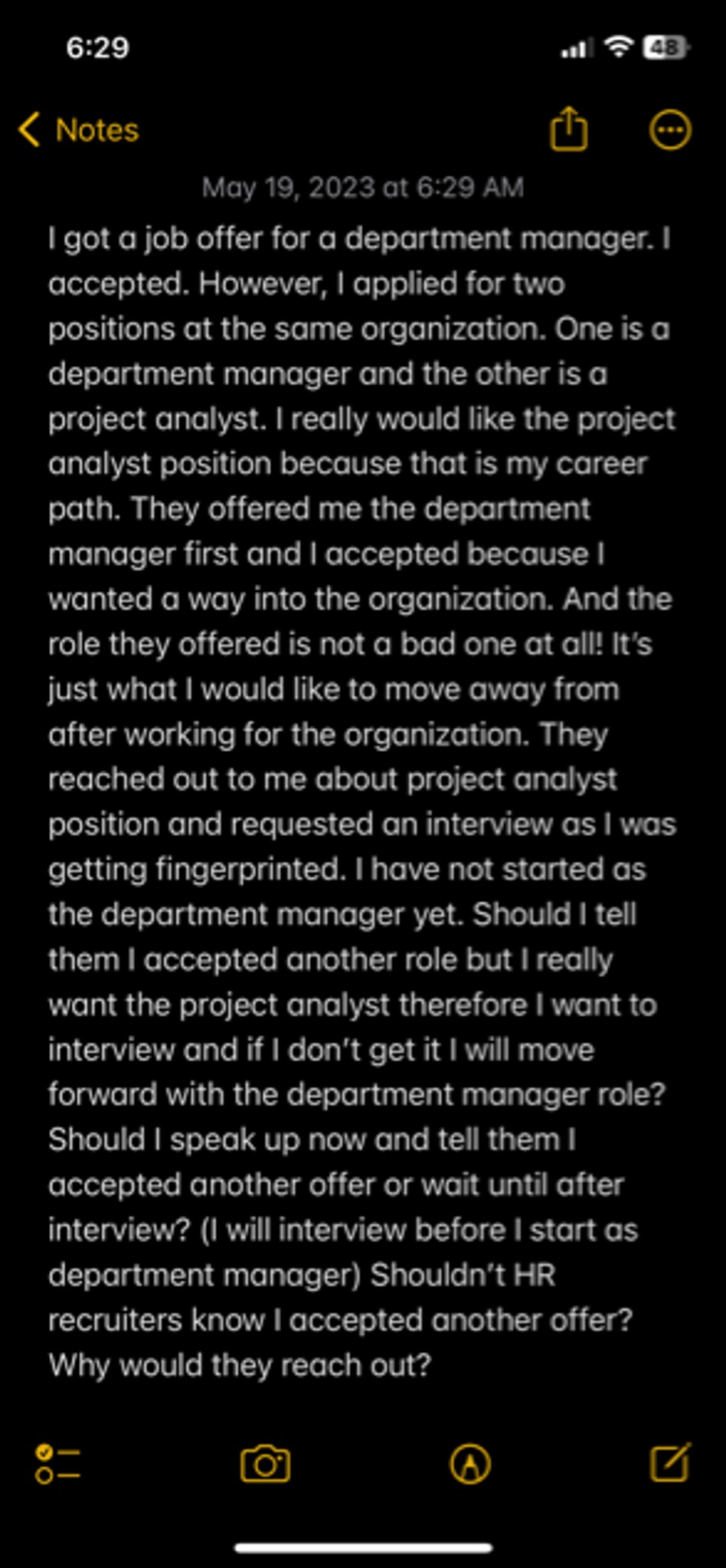
Task: Open the camera attachment option
Action: [265, 1464]
